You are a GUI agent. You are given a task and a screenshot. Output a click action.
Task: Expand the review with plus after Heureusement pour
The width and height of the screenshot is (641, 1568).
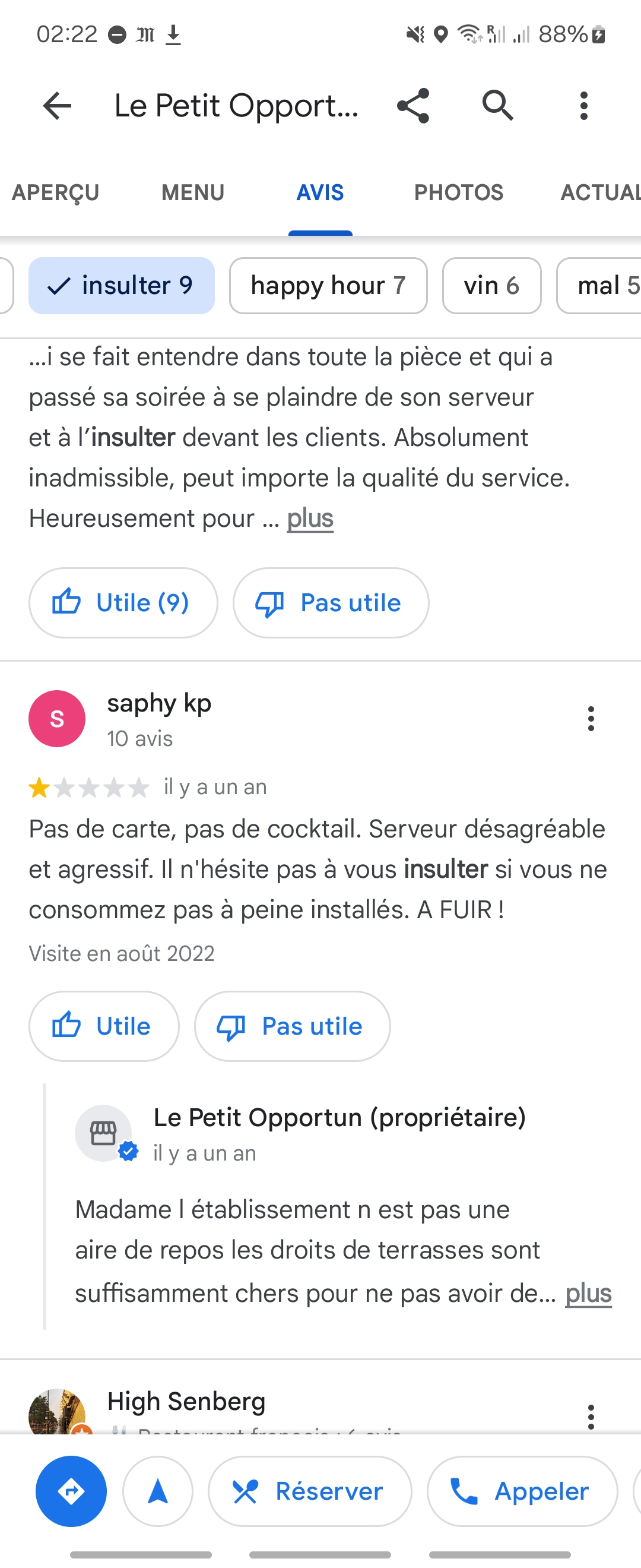coord(310,519)
